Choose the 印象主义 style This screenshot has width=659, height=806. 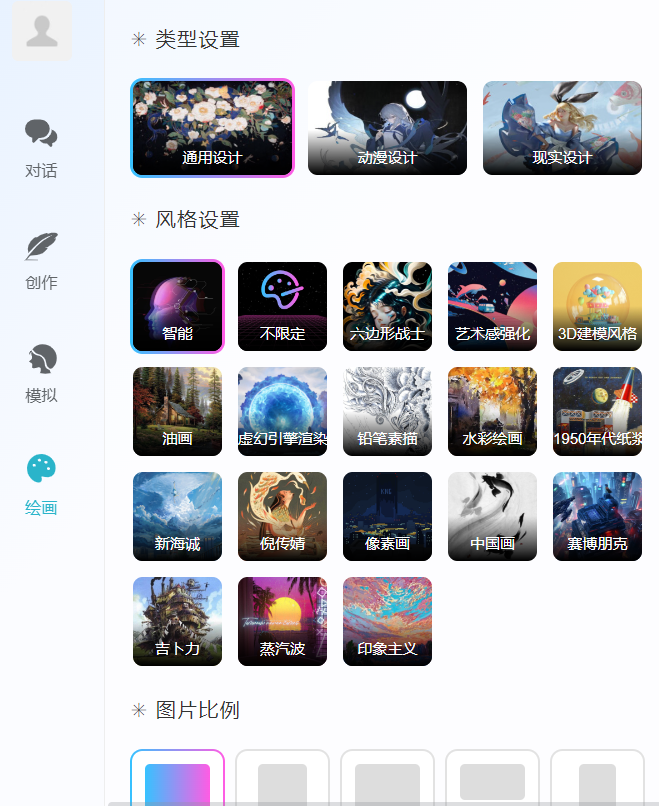point(387,621)
